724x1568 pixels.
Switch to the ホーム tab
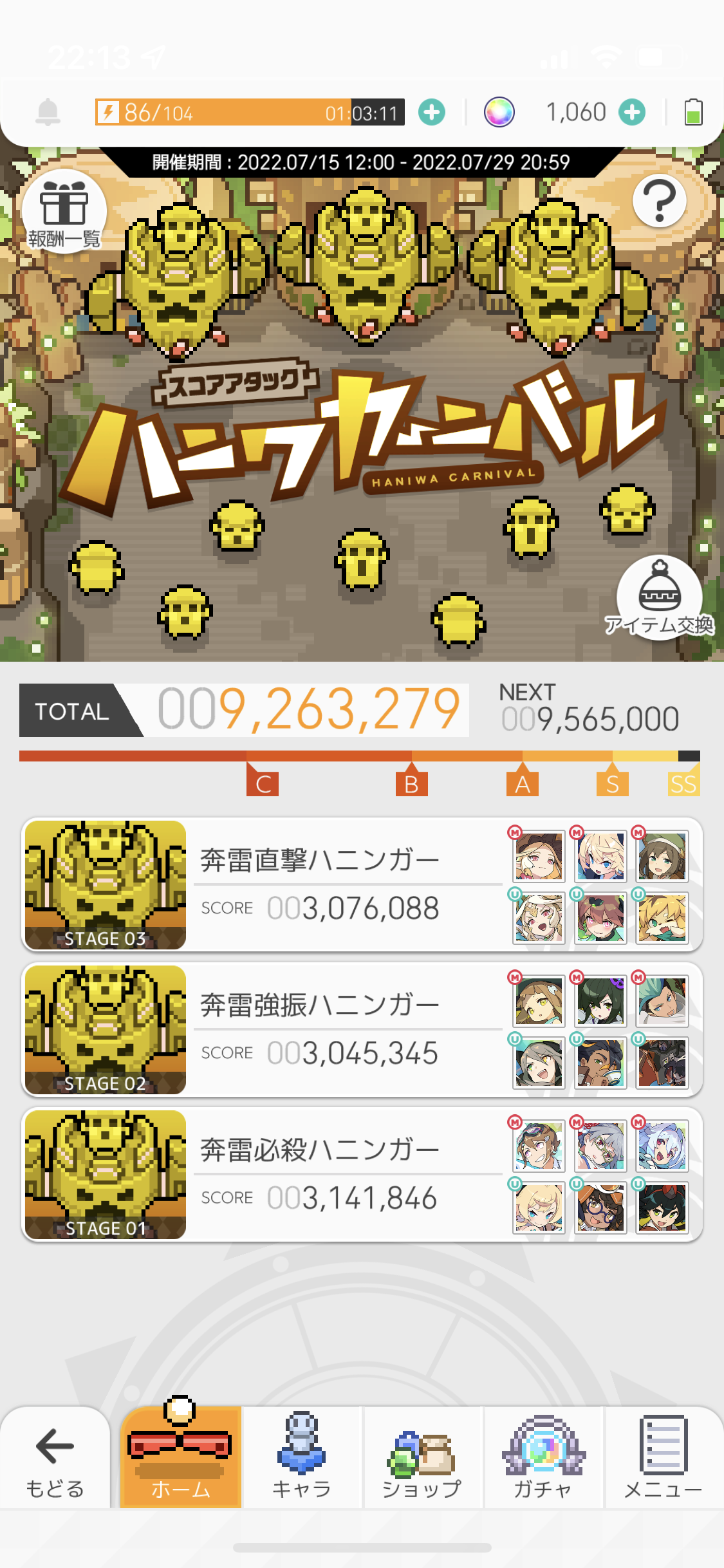point(181,1459)
